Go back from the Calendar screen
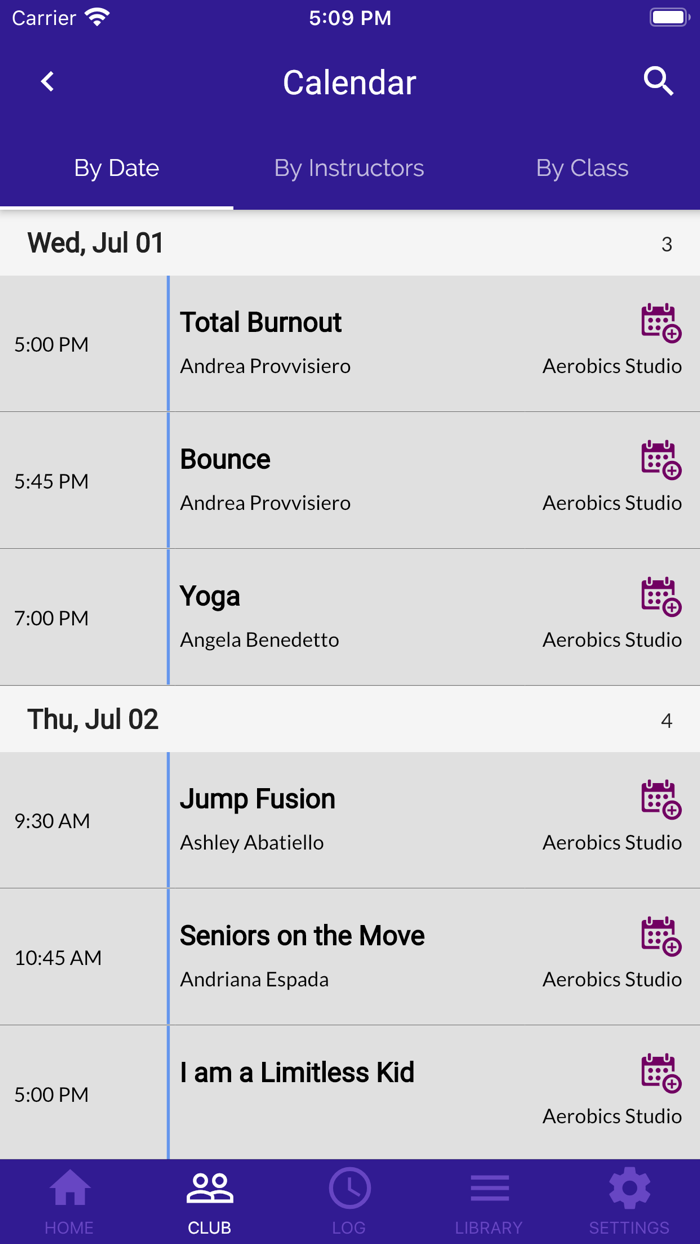 tap(47, 82)
